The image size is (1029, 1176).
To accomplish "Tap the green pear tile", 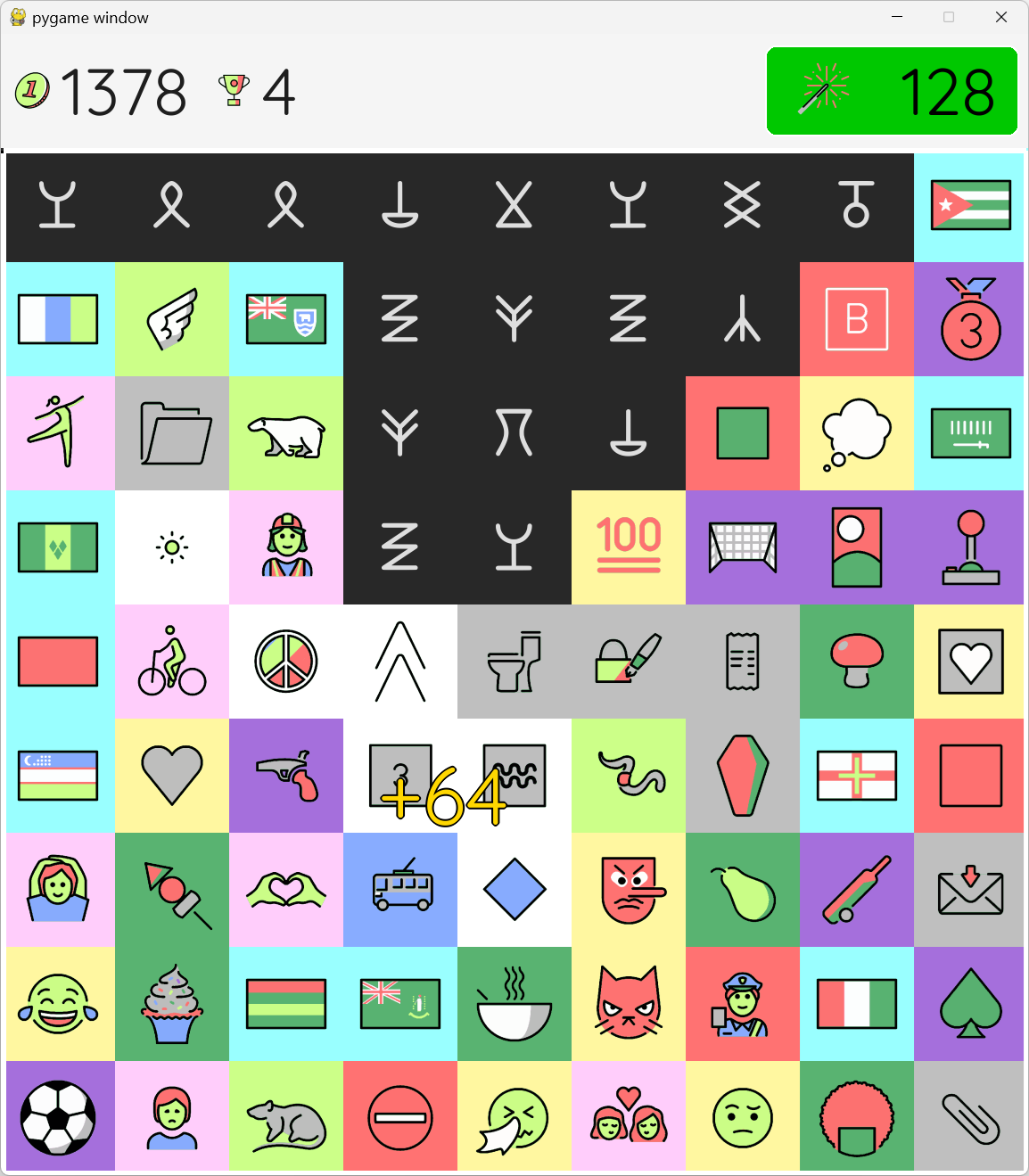I will [743, 890].
